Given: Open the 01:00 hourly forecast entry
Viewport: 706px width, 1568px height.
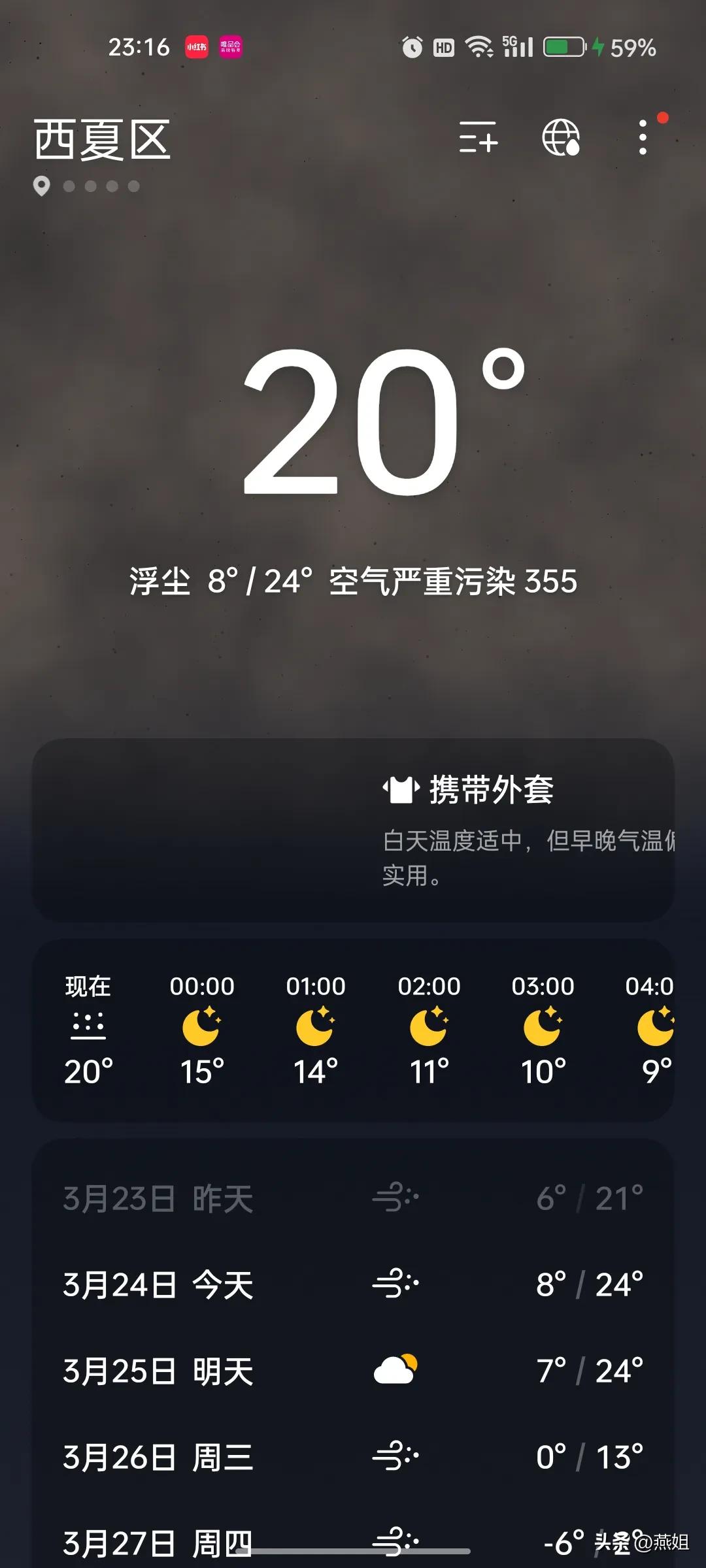Looking at the screenshot, I should (x=316, y=1030).
